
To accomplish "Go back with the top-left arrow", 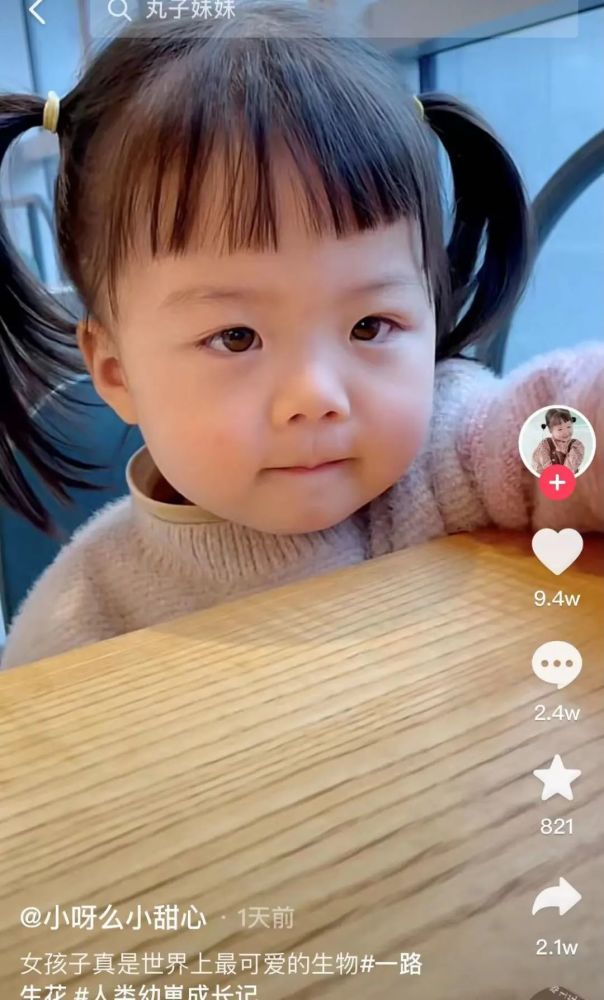I will coord(37,11).
